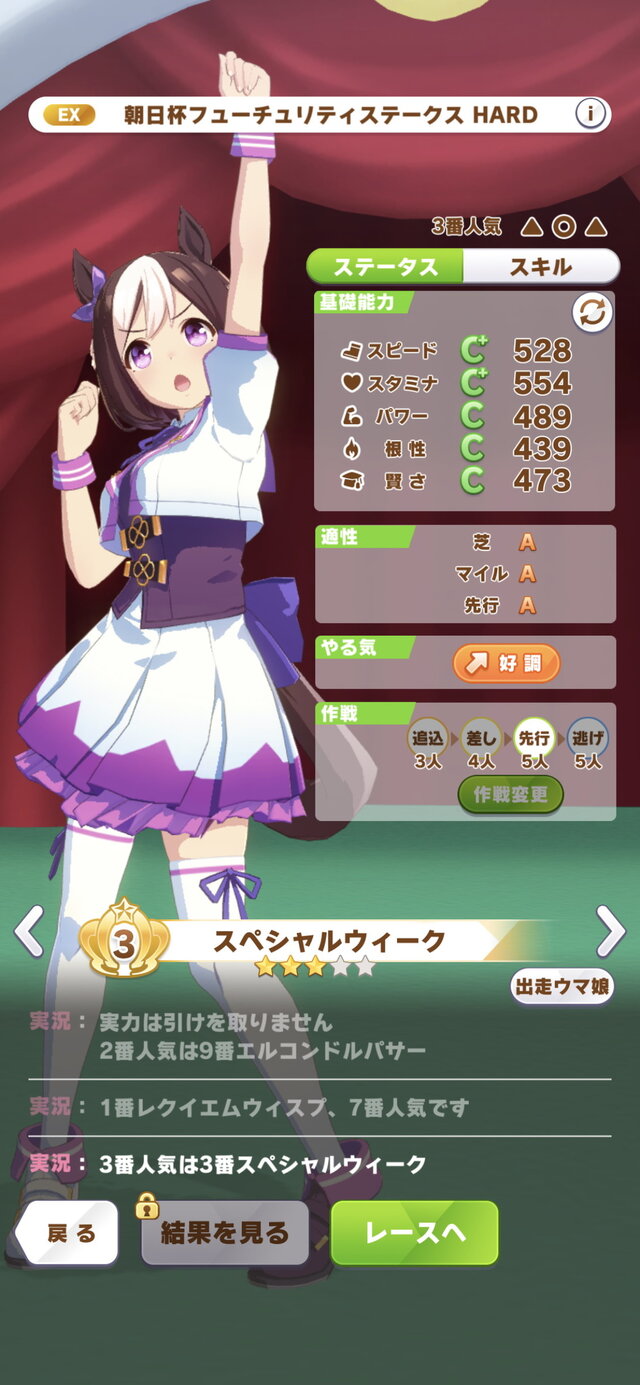Open the 出走ウマ娘 list
Image resolution: width=640 pixels, height=1385 pixels.
pyautogui.click(x=562, y=986)
